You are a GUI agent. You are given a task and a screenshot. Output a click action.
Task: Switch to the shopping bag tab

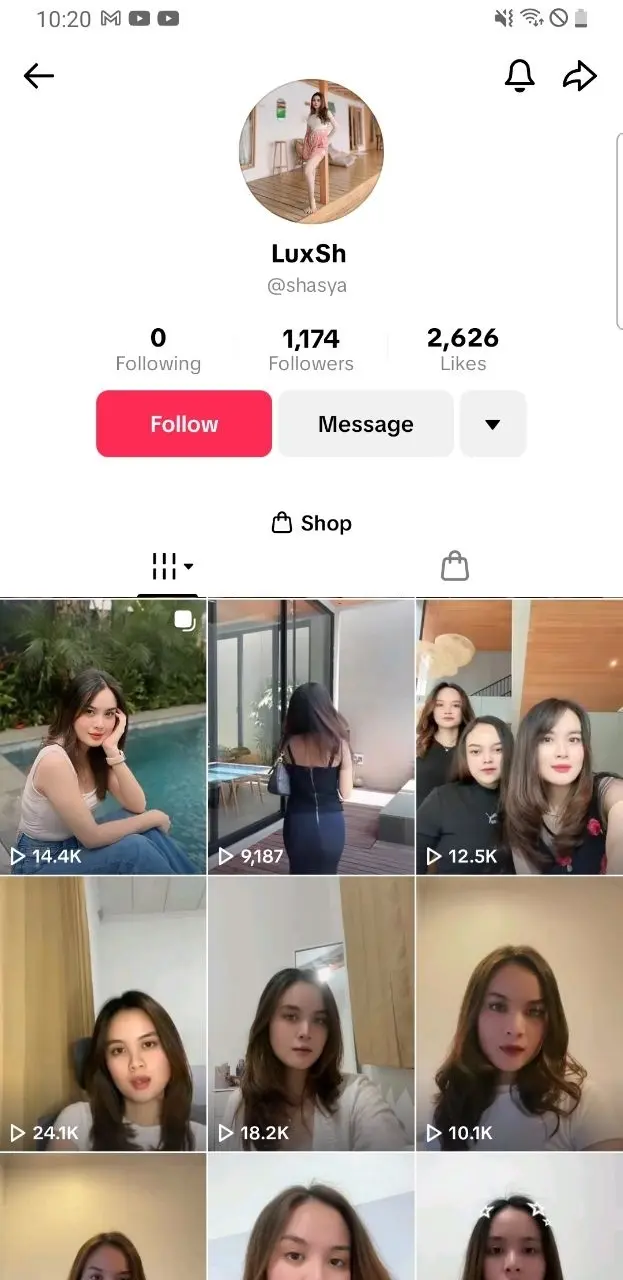(455, 566)
